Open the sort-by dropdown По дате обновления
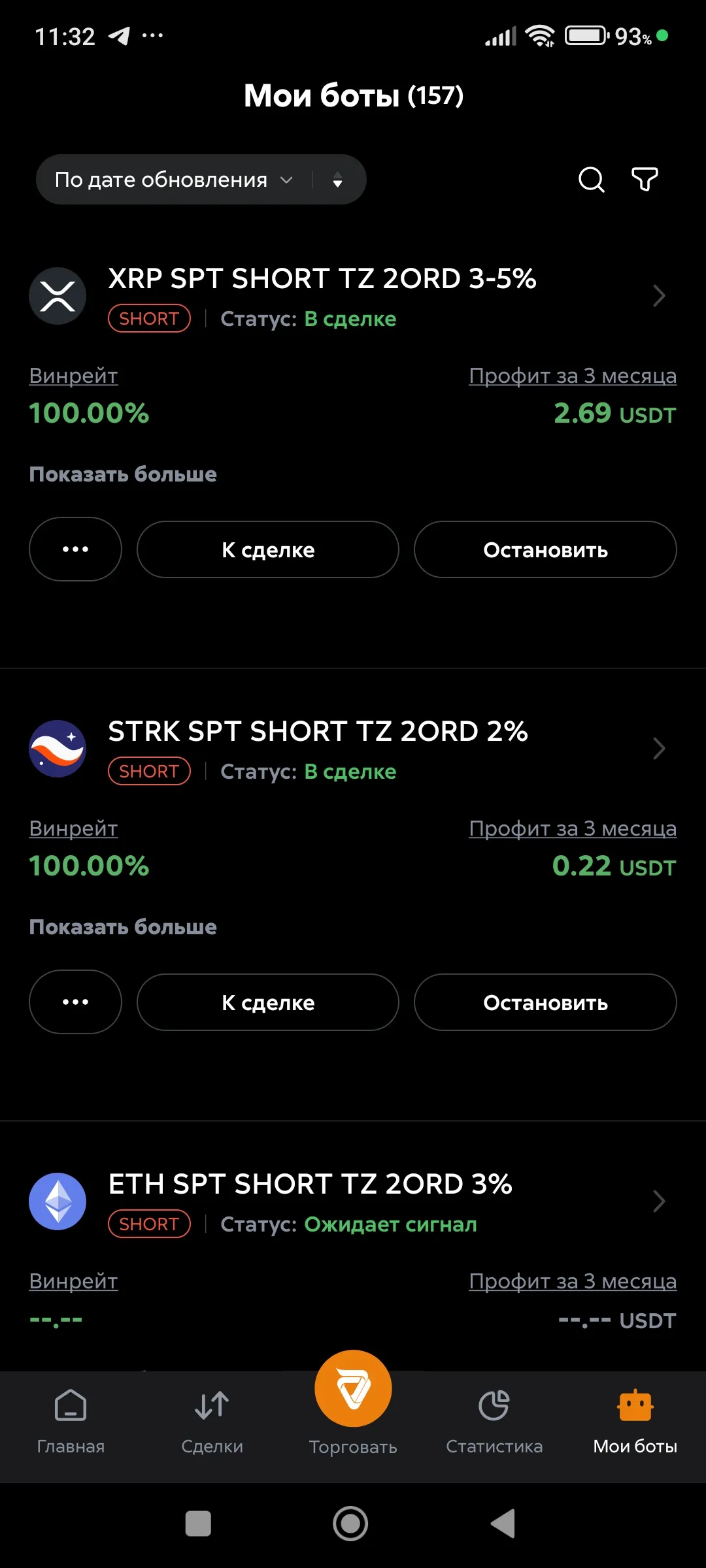Screen dimensions: 706x1568 point(170,180)
